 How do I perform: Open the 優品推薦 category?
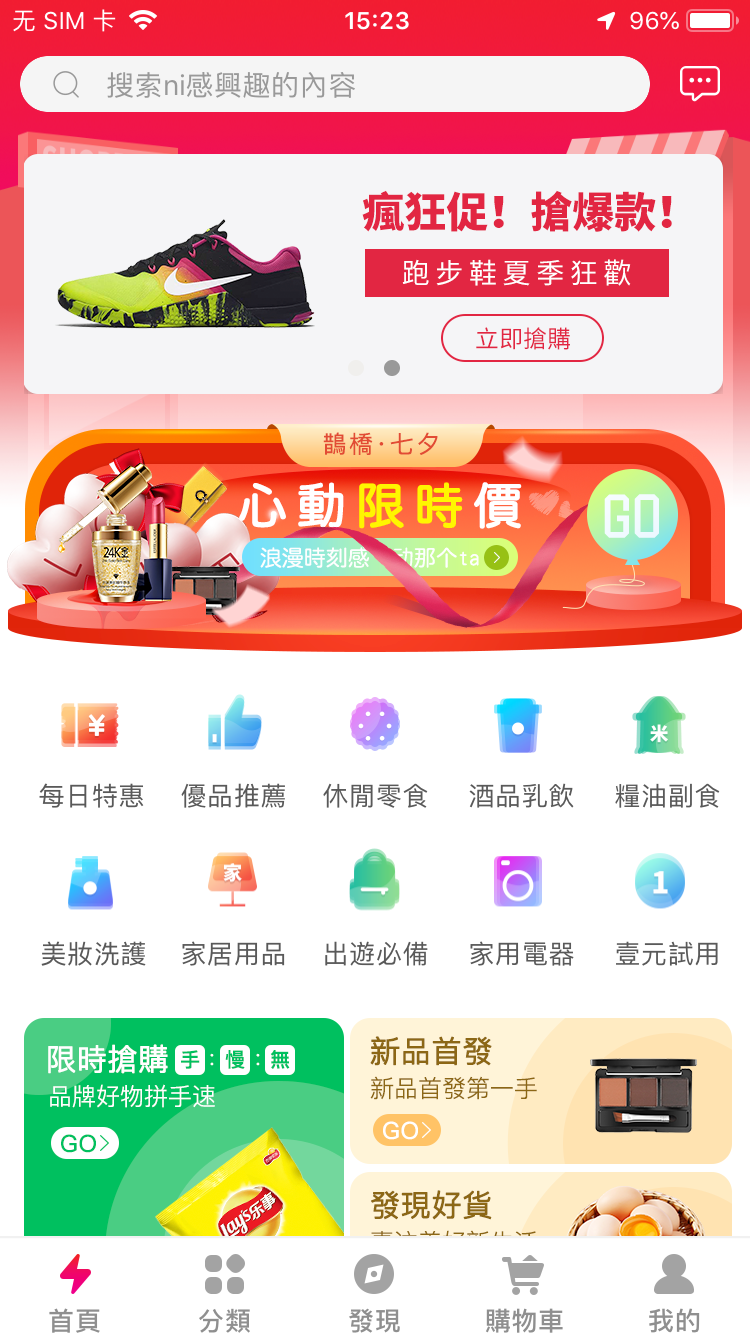pos(234,750)
